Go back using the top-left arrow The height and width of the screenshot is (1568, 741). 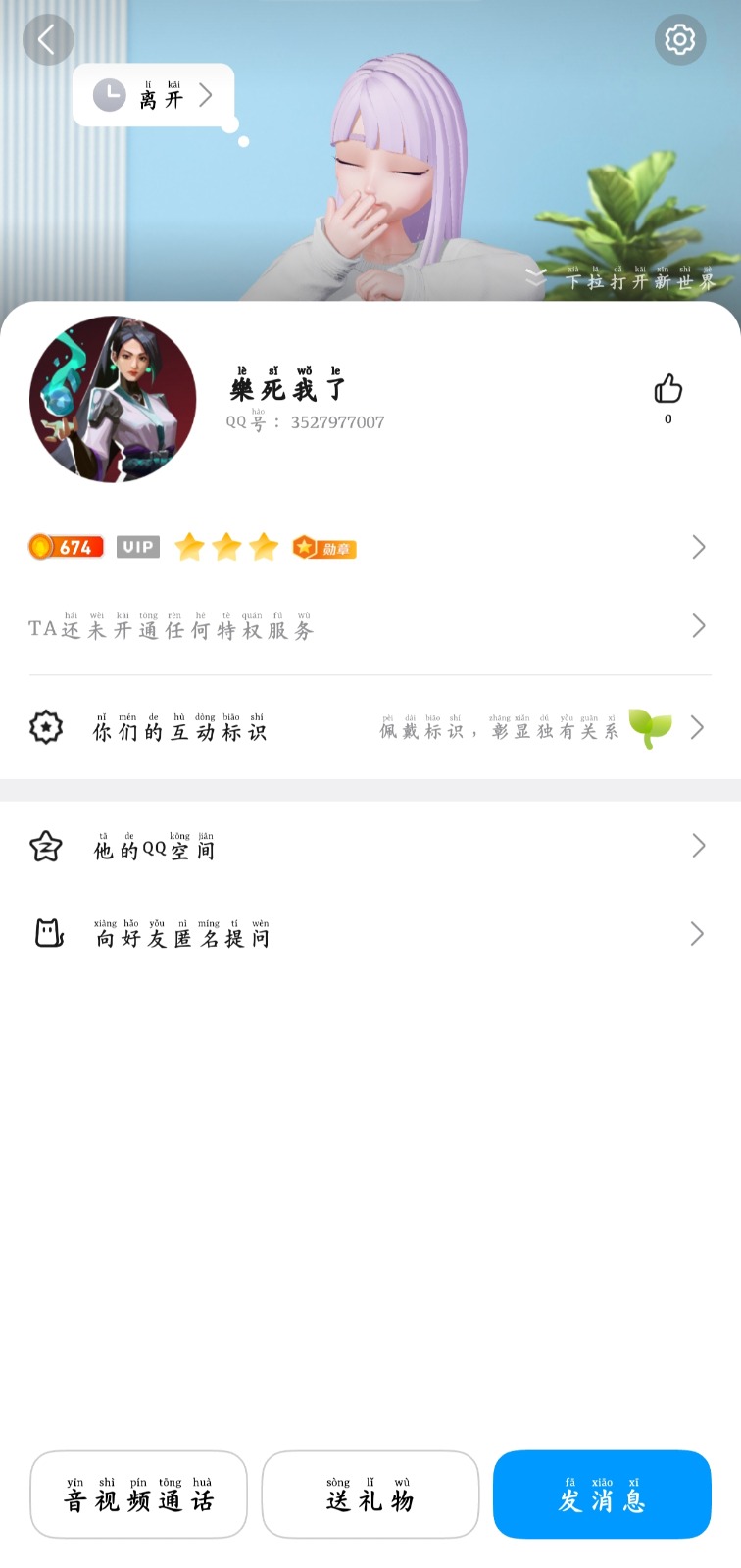pos(47,40)
